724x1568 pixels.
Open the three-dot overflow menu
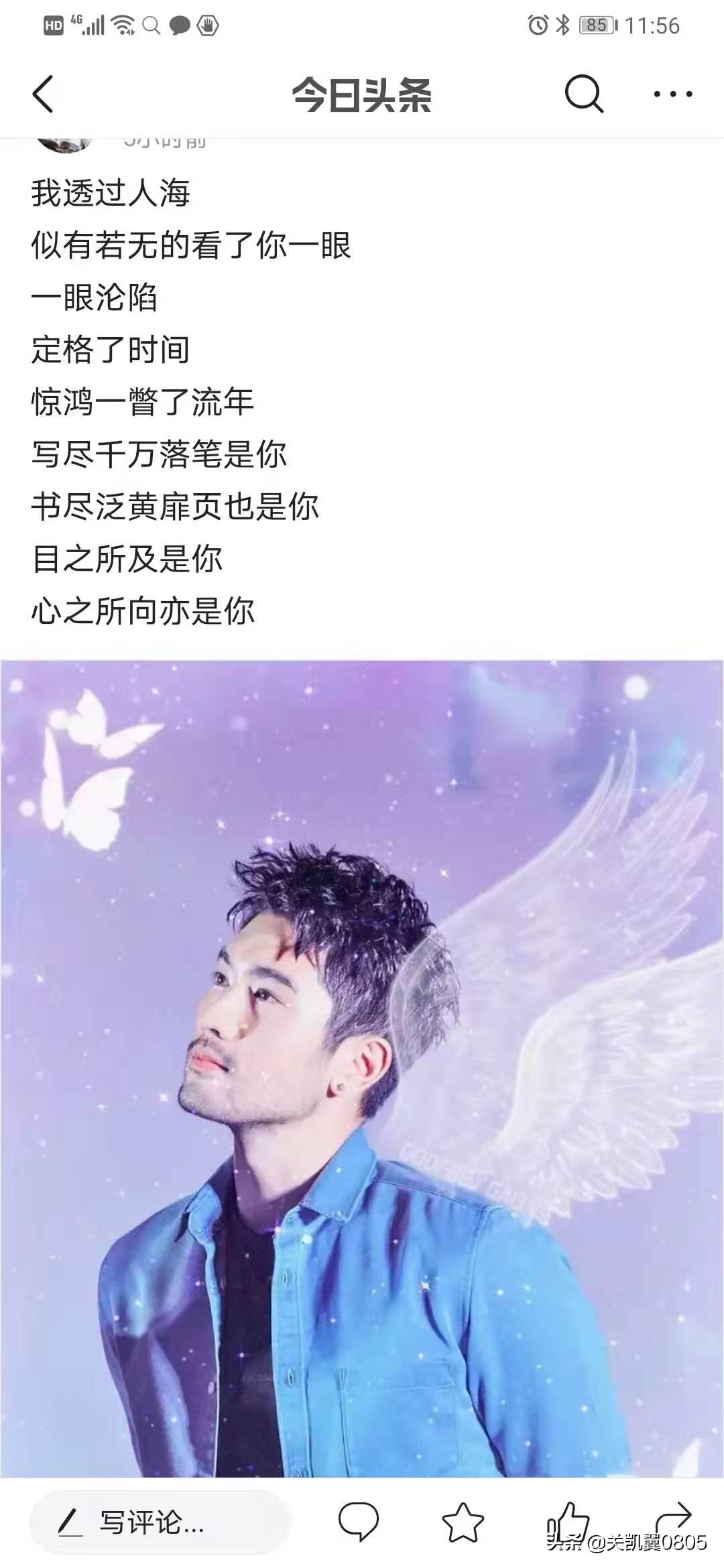pos(673,94)
